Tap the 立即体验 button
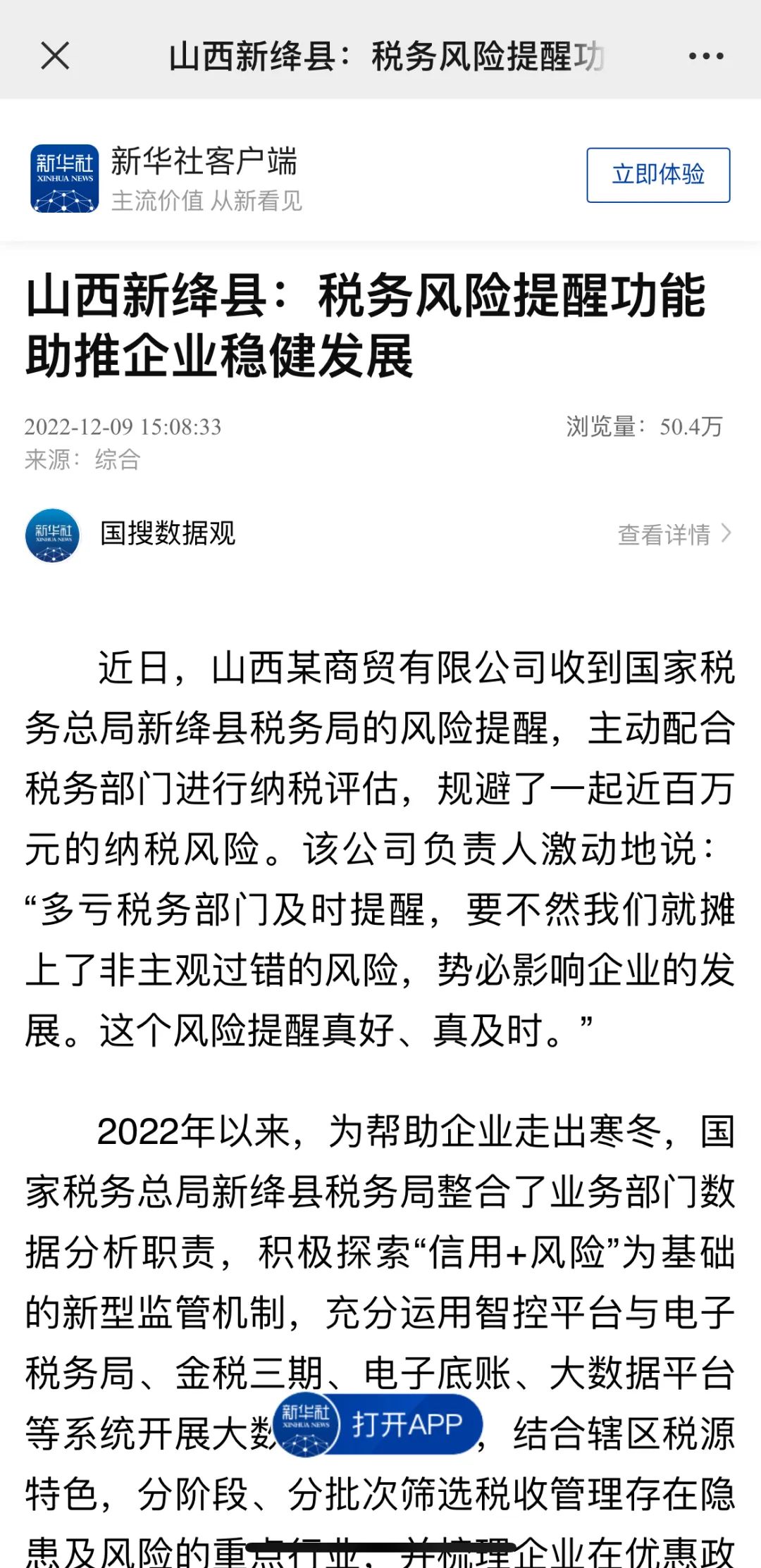 tap(658, 175)
